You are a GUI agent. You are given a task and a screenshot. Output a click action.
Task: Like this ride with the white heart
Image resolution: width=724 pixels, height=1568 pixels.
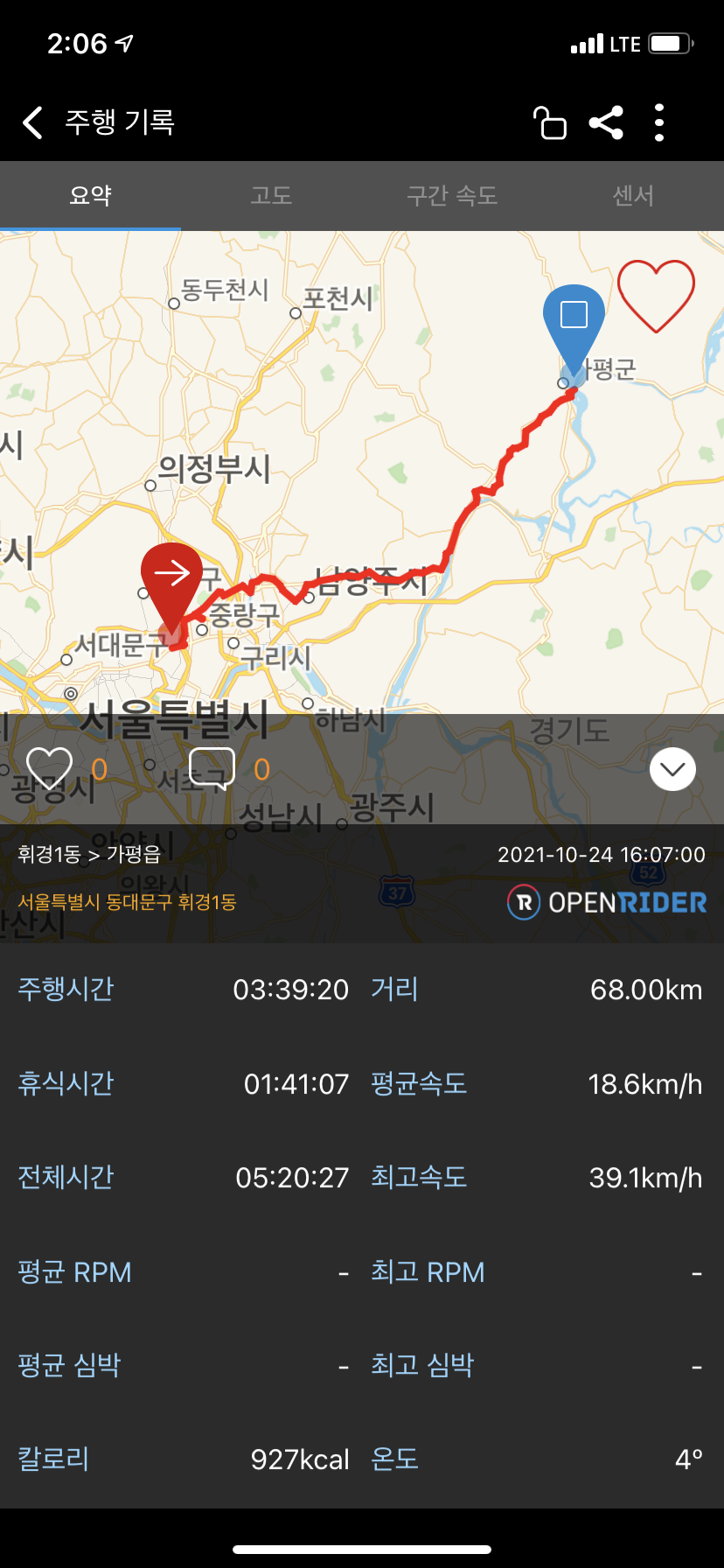[x=49, y=769]
